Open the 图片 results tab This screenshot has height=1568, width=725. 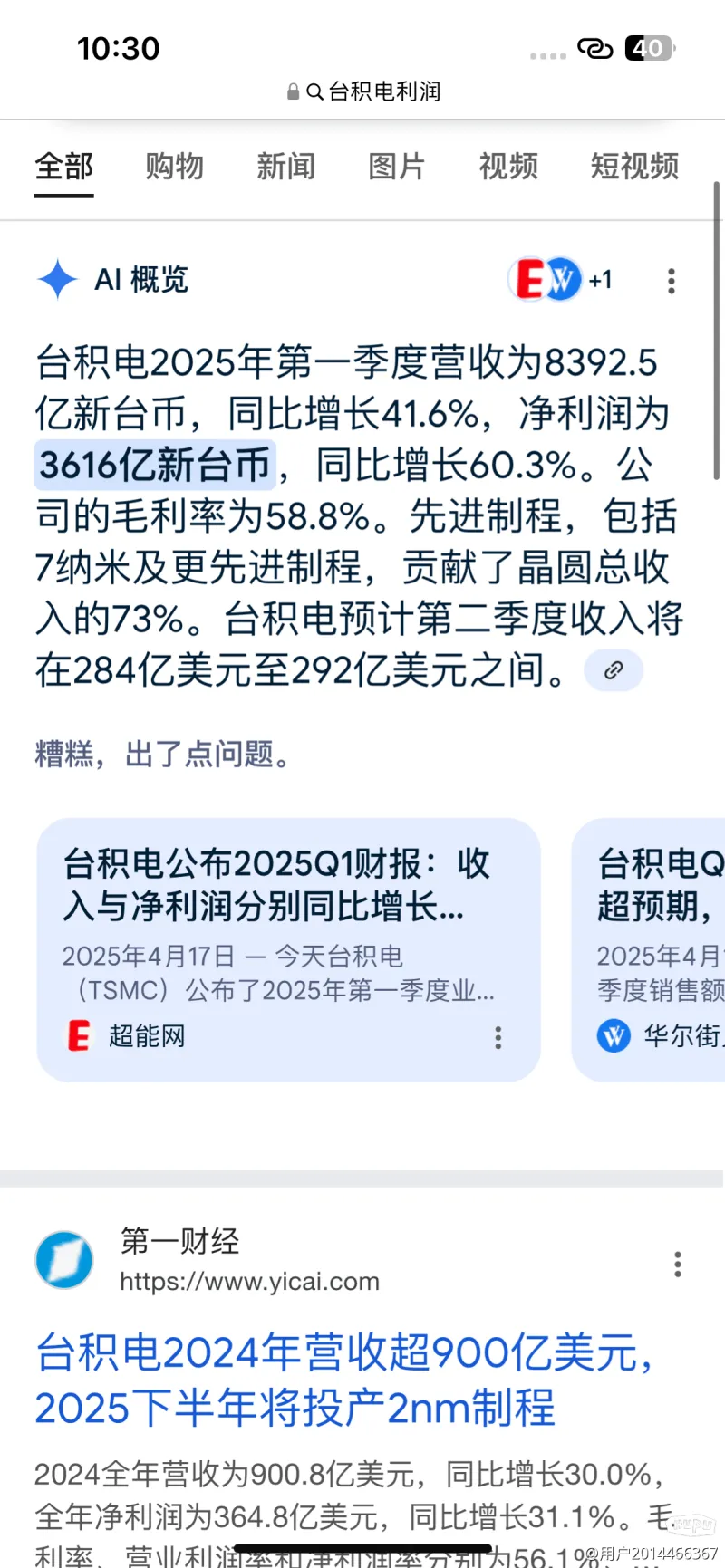[397, 167]
